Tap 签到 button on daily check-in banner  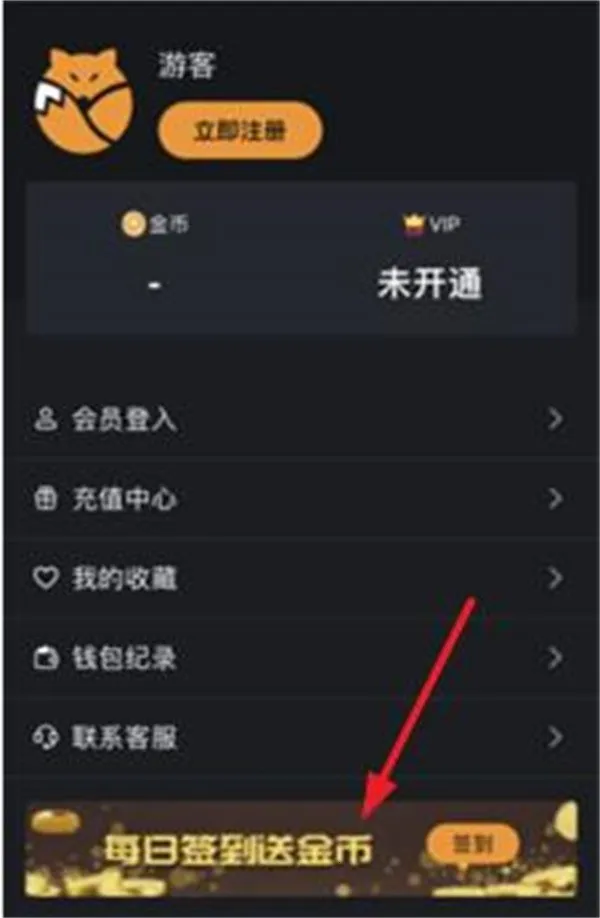click(472, 845)
